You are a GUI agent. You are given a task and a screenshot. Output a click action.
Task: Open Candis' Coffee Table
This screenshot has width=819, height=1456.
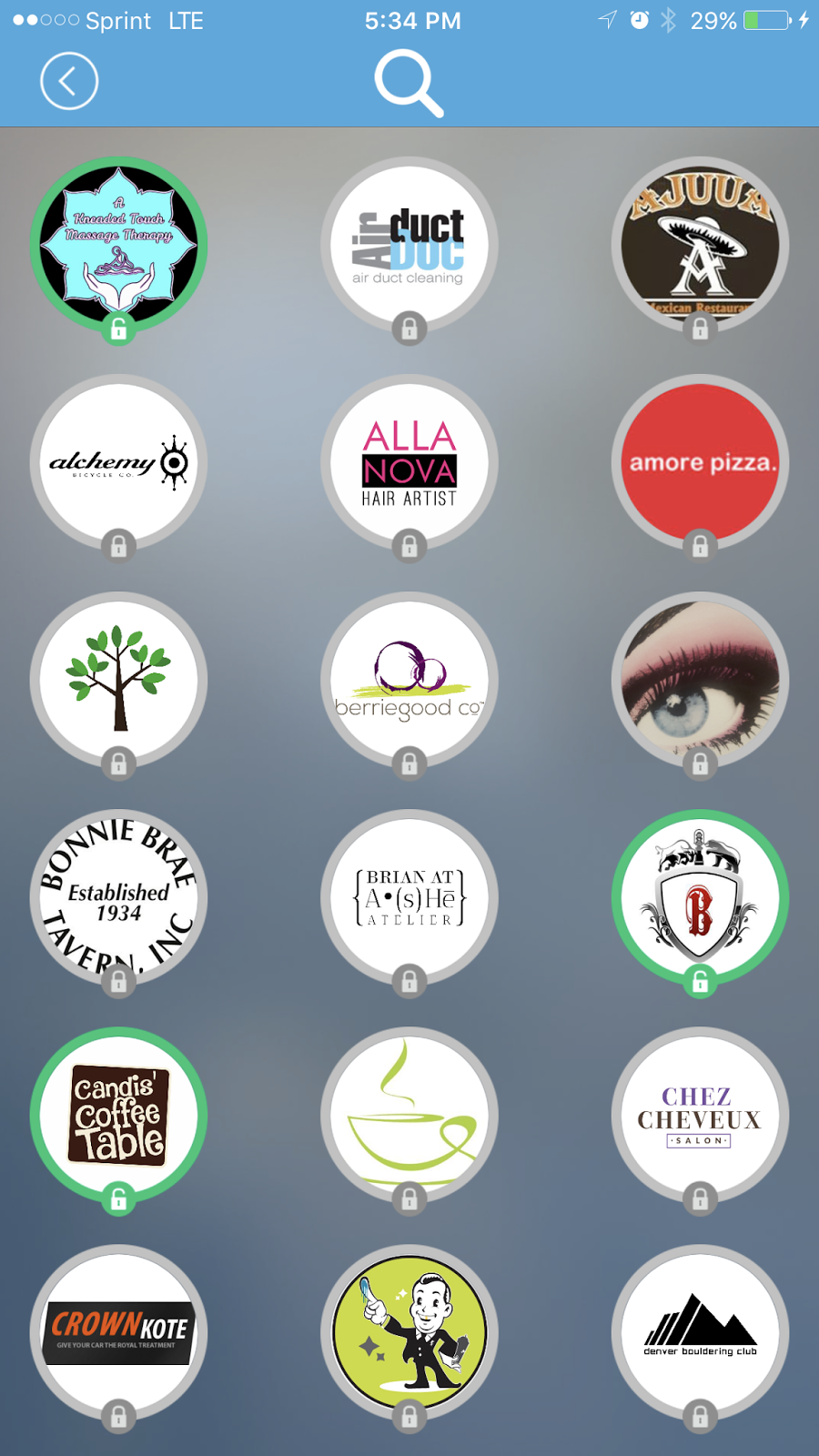click(119, 1116)
